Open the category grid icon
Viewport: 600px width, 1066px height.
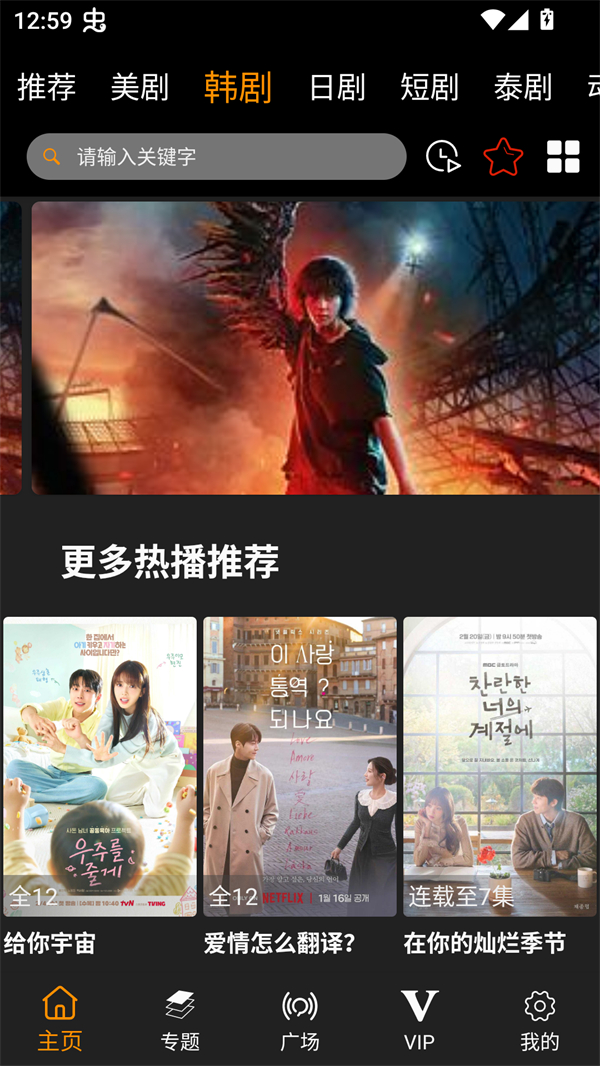click(x=563, y=157)
